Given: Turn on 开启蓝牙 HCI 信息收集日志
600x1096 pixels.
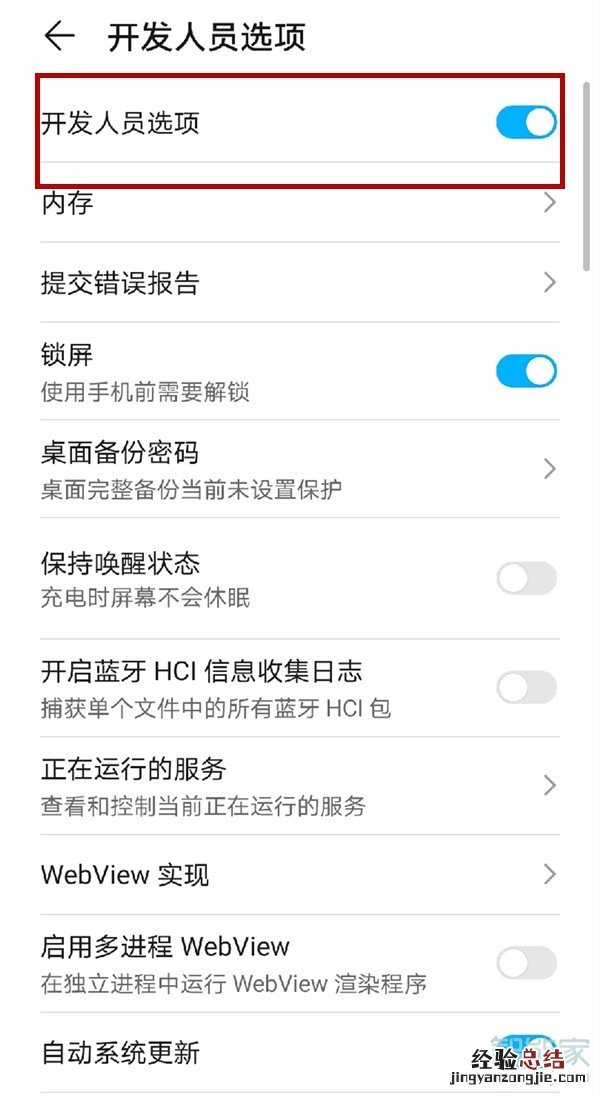Looking at the screenshot, I should coord(526,687).
